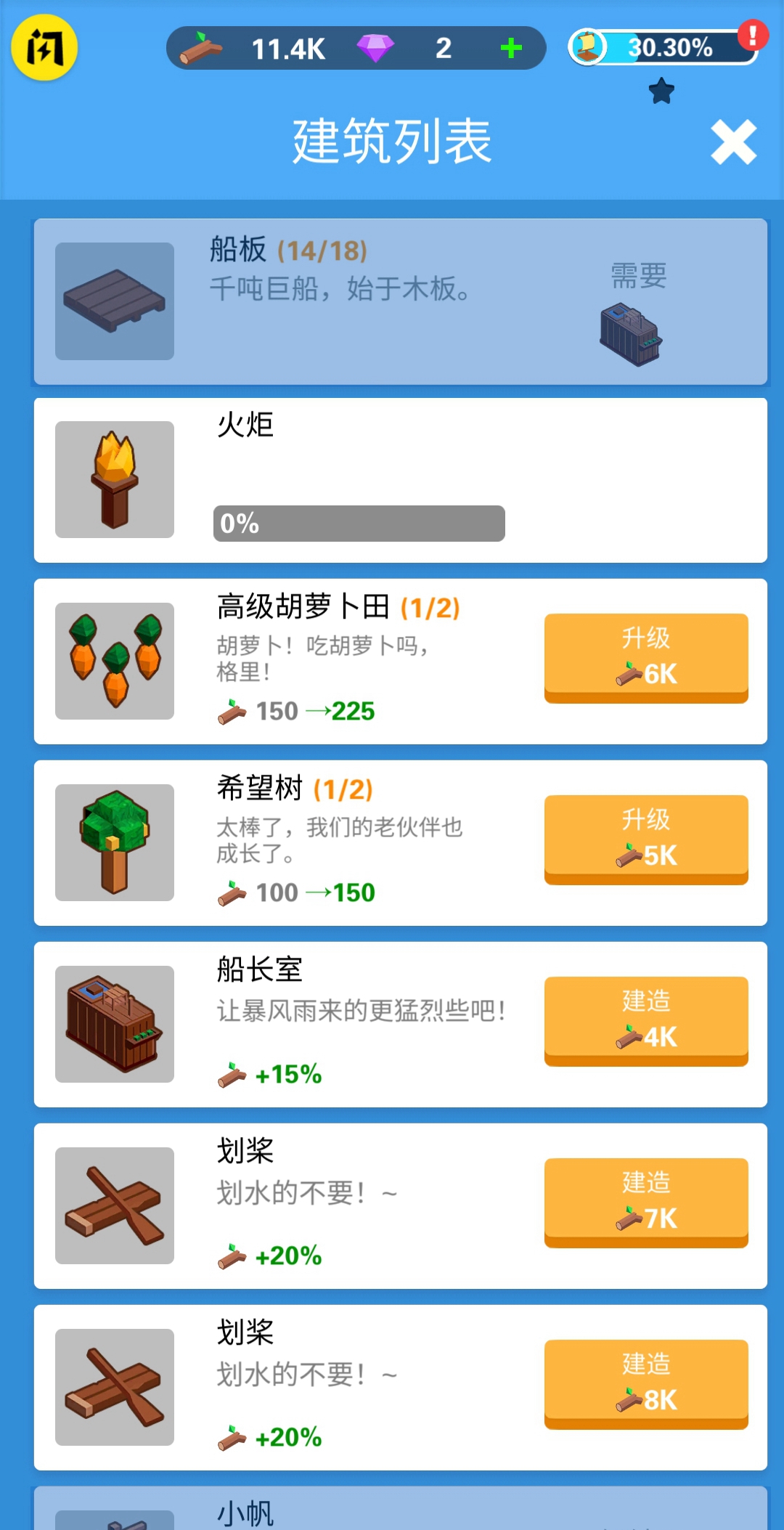Click the yellow 闪 app icon
The height and width of the screenshot is (1530, 784).
coord(44,46)
